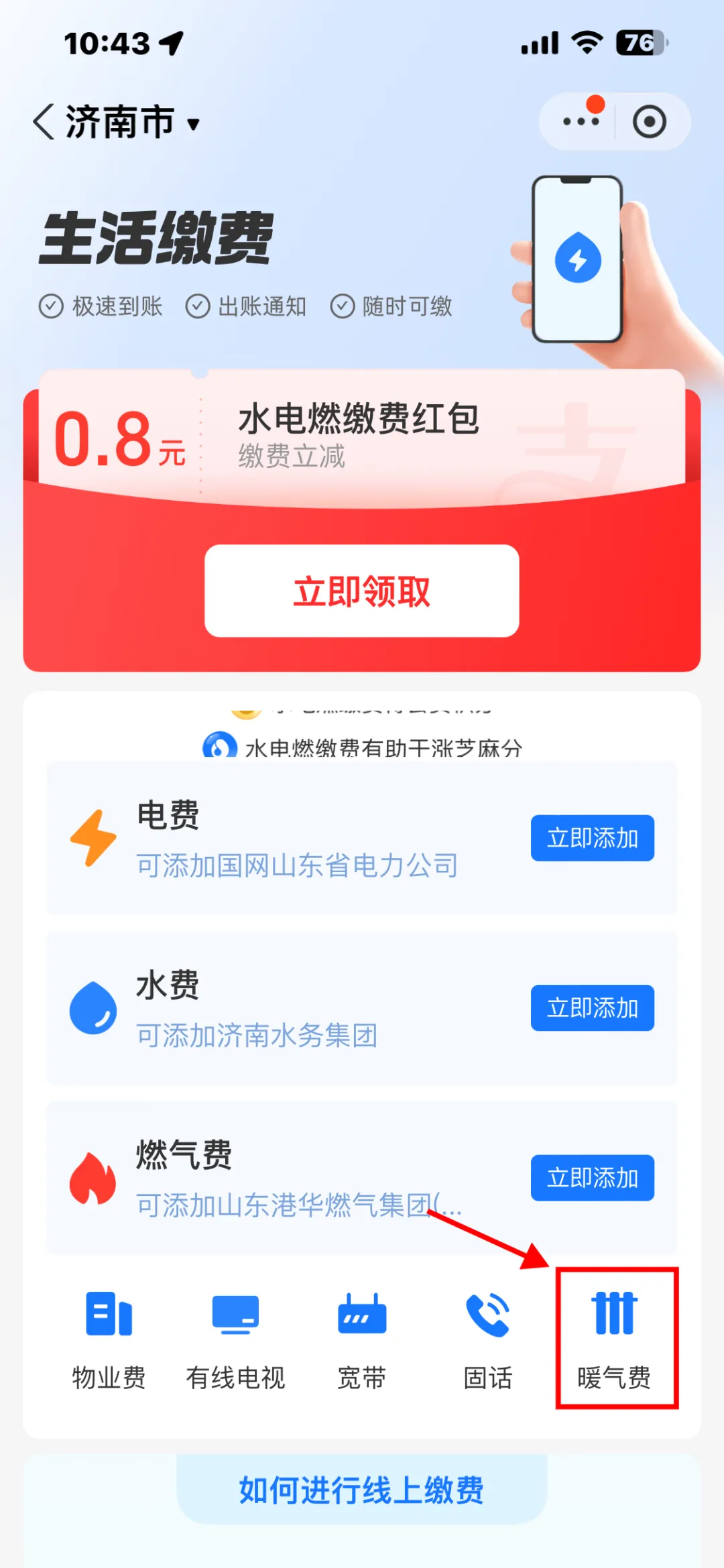Image resolution: width=724 pixels, height=1568 pixels.
Task: Select the 固话 landline phone icon
Action: [488, 1314]
